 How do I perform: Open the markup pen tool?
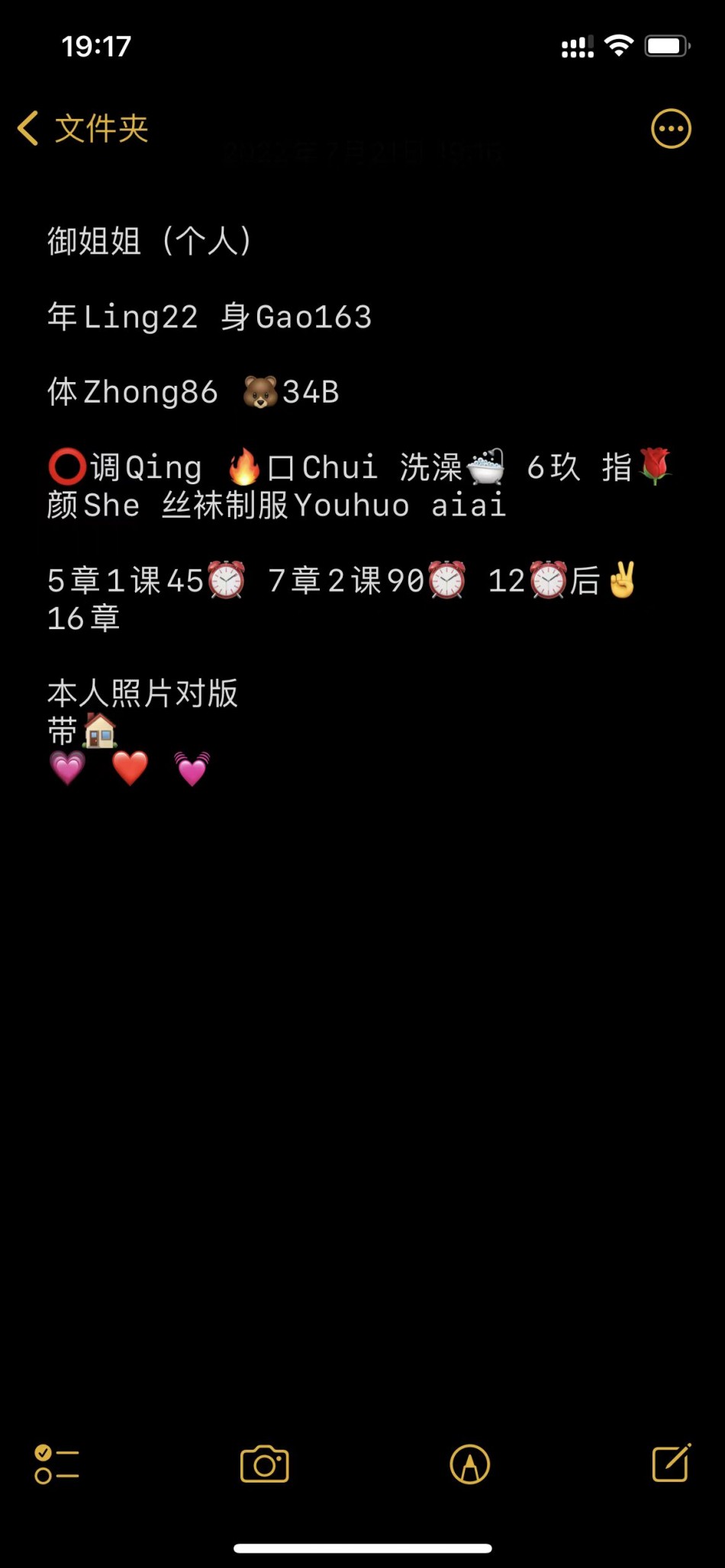[x=469, y=1464]
